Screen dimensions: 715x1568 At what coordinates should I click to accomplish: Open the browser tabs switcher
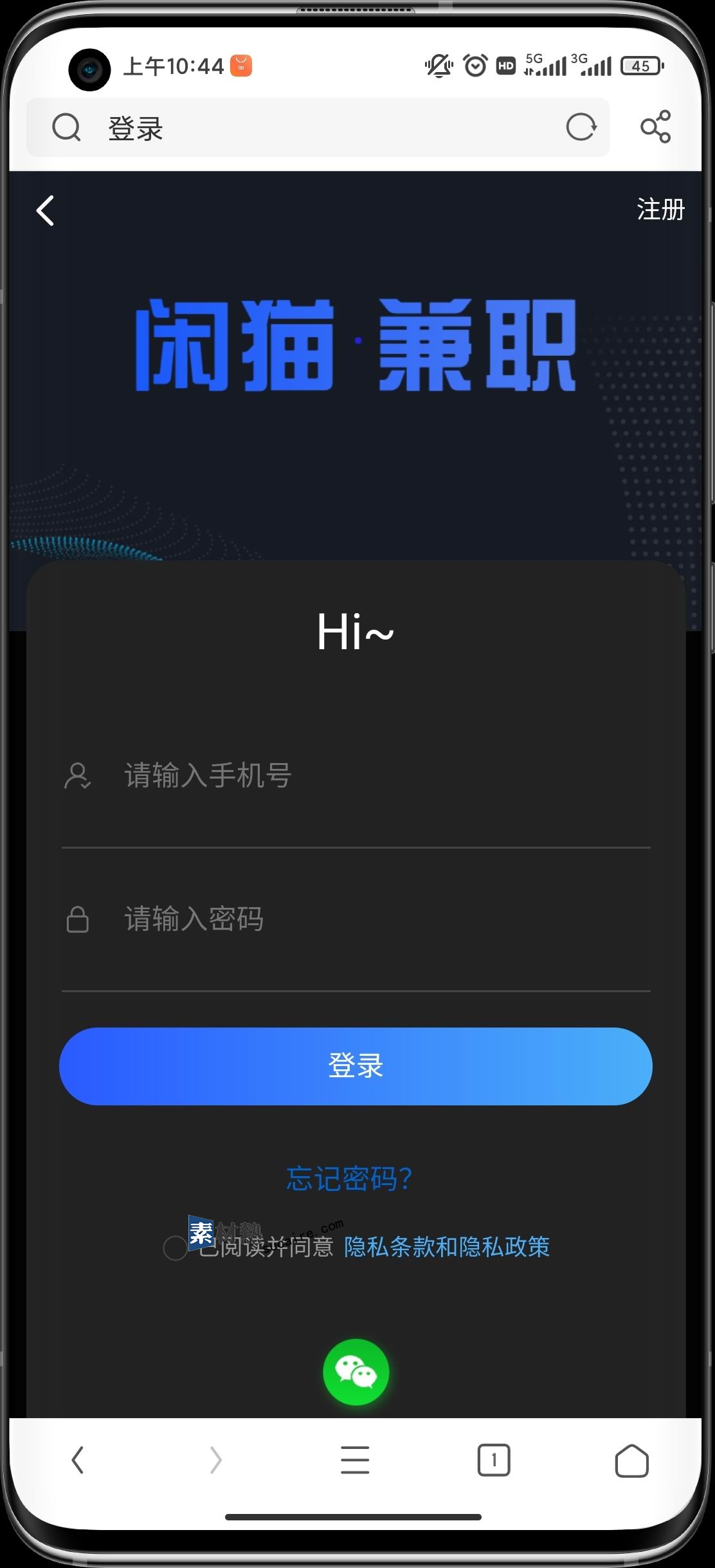tap(494, 1460)
